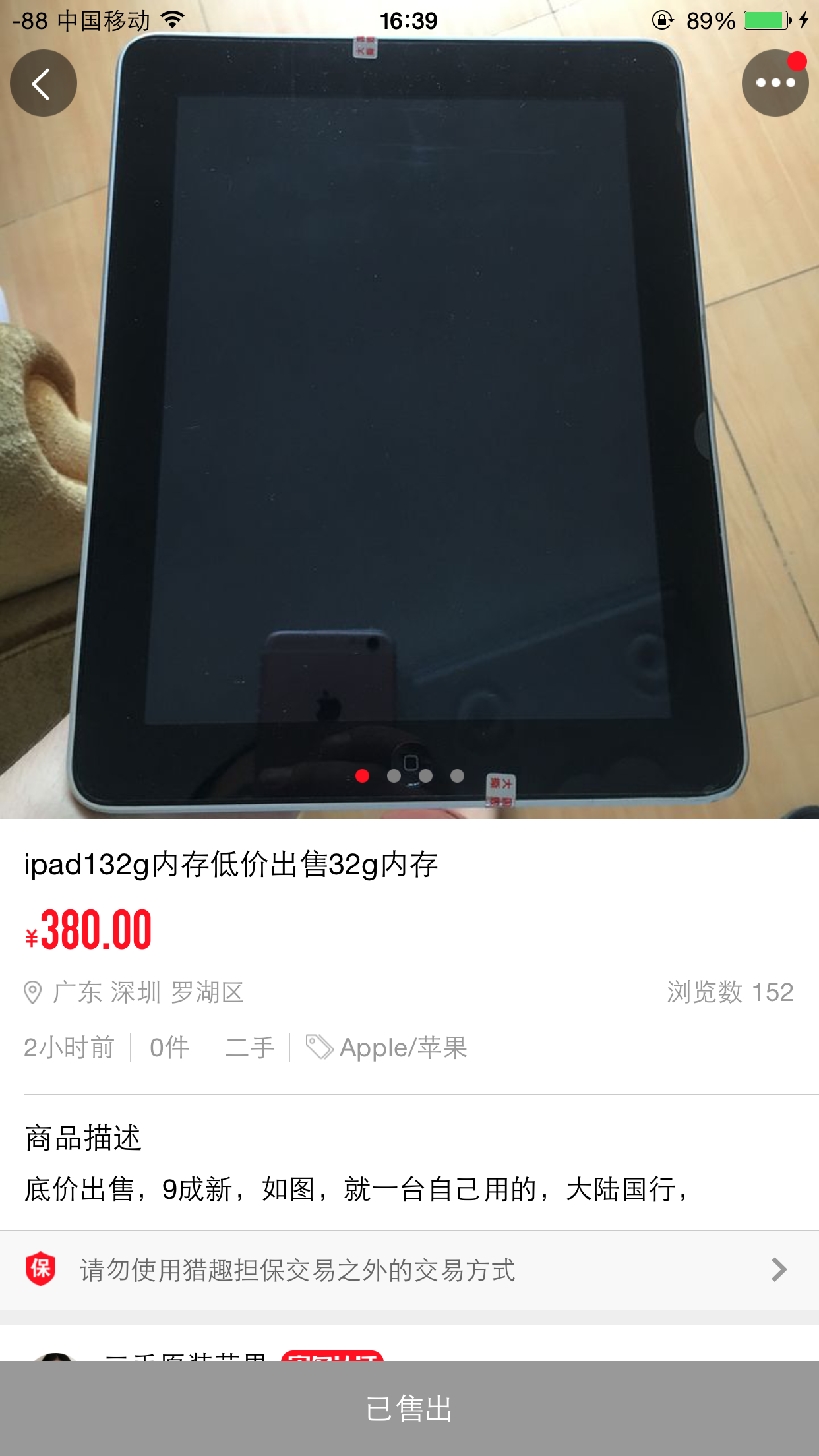The height and width of the screenshot is (1456, 819).
Task: Tap the 已售出 button
Action: [x=409, y=1409]
